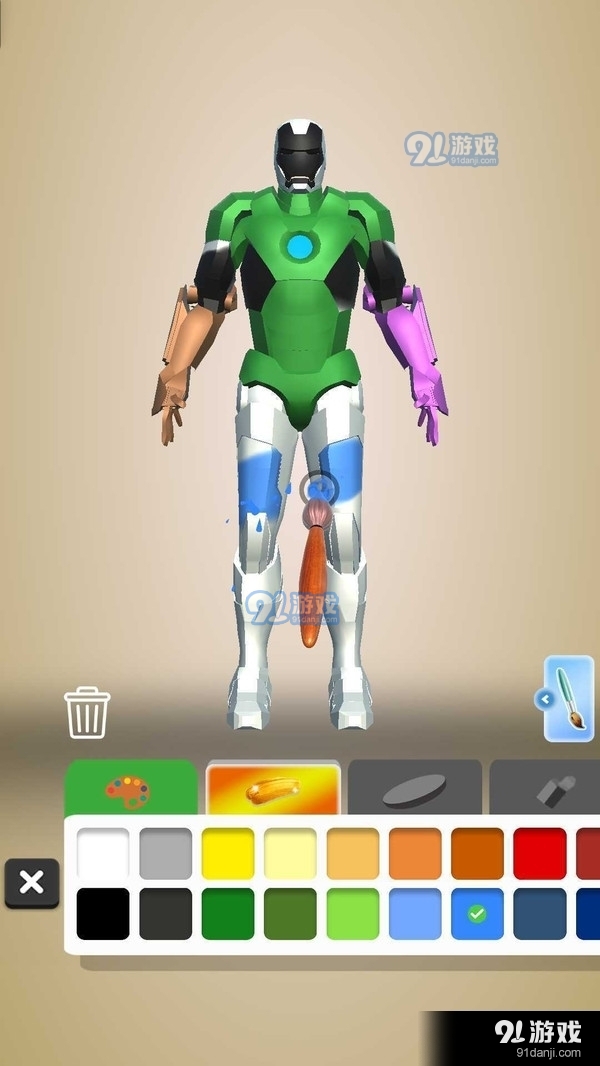
Task: Choose the orange color swatch
Action: (x=415, y=853)
